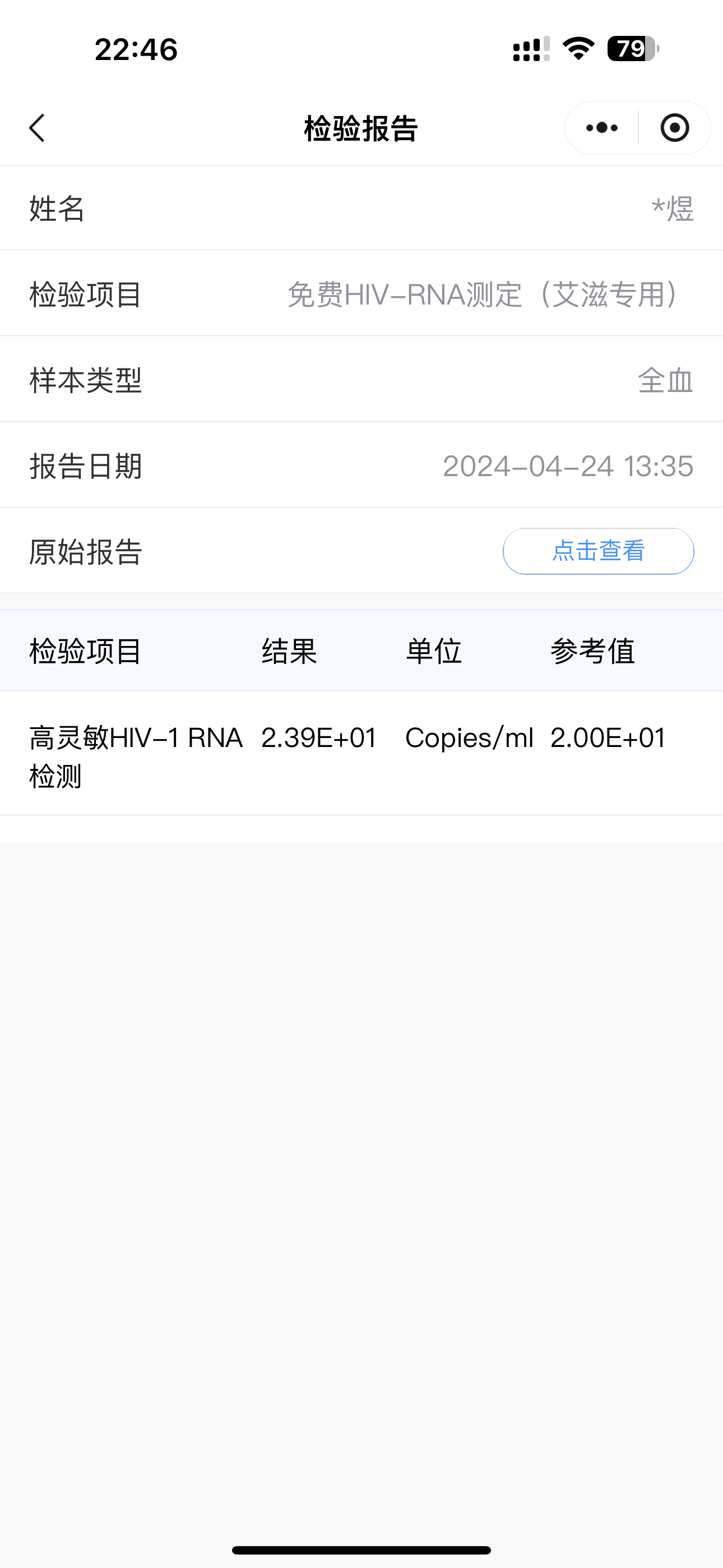Open the mini program three-dot menu
The height and width of the screenshot is (1568, 723).
point(602,128)
